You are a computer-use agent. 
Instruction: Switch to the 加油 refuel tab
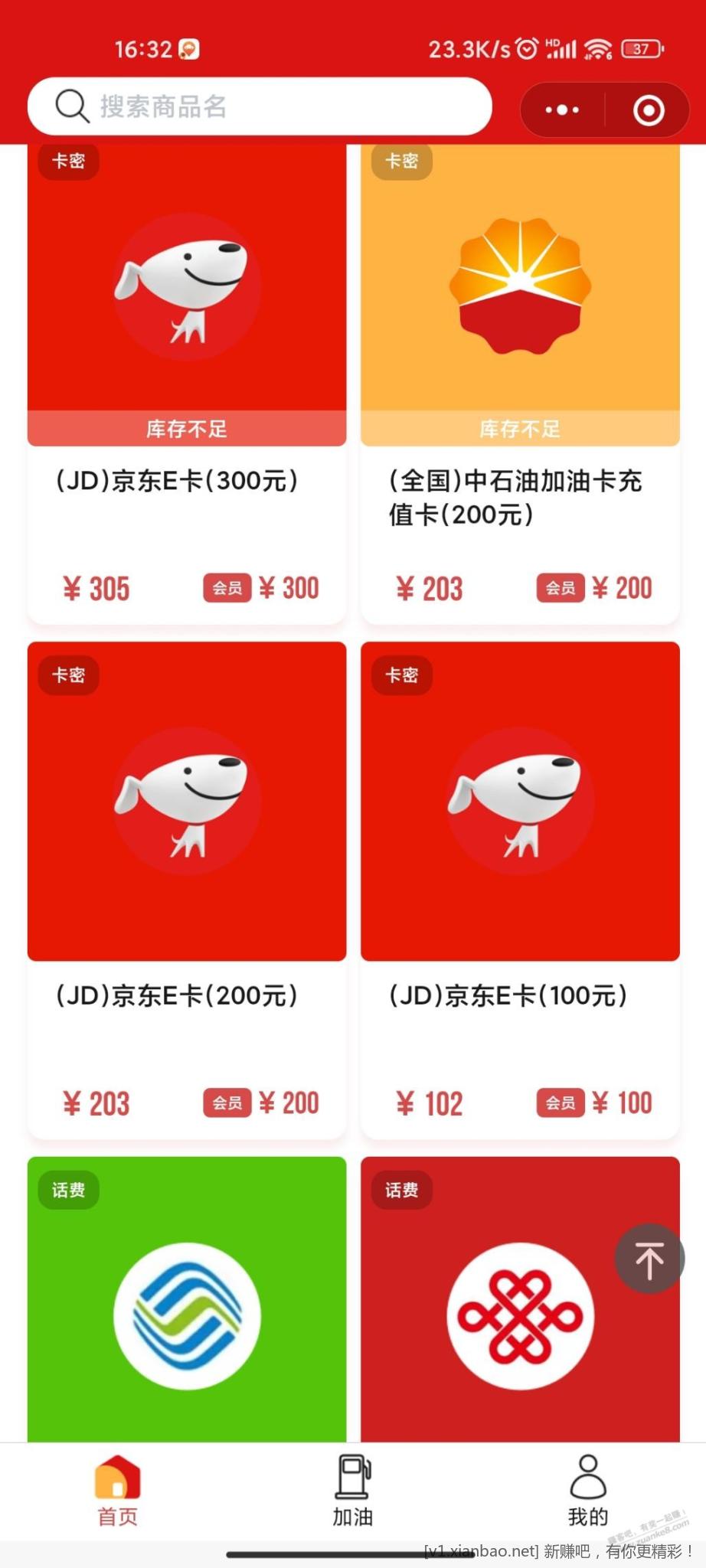coord(353,1491)
